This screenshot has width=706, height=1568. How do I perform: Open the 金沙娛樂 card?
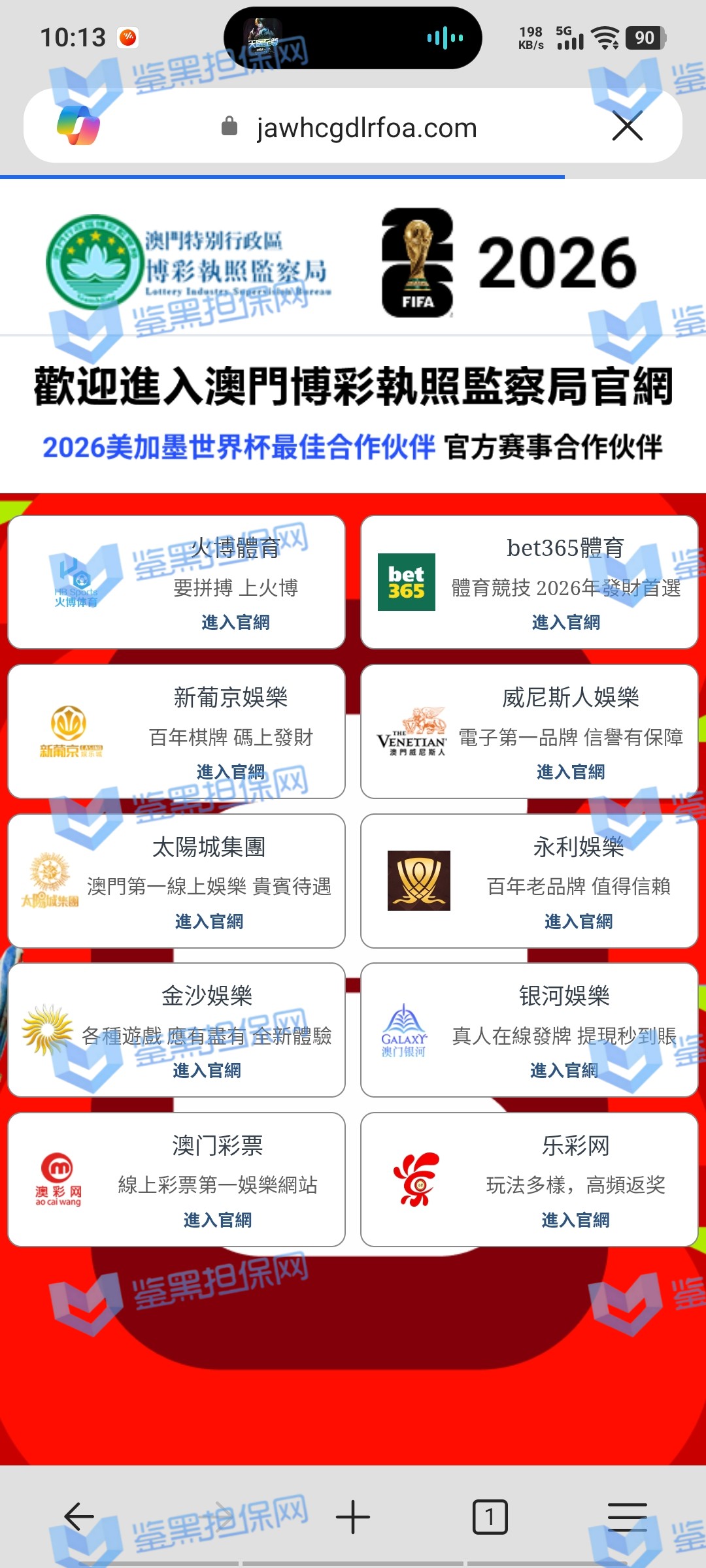tap(176, 1030)
